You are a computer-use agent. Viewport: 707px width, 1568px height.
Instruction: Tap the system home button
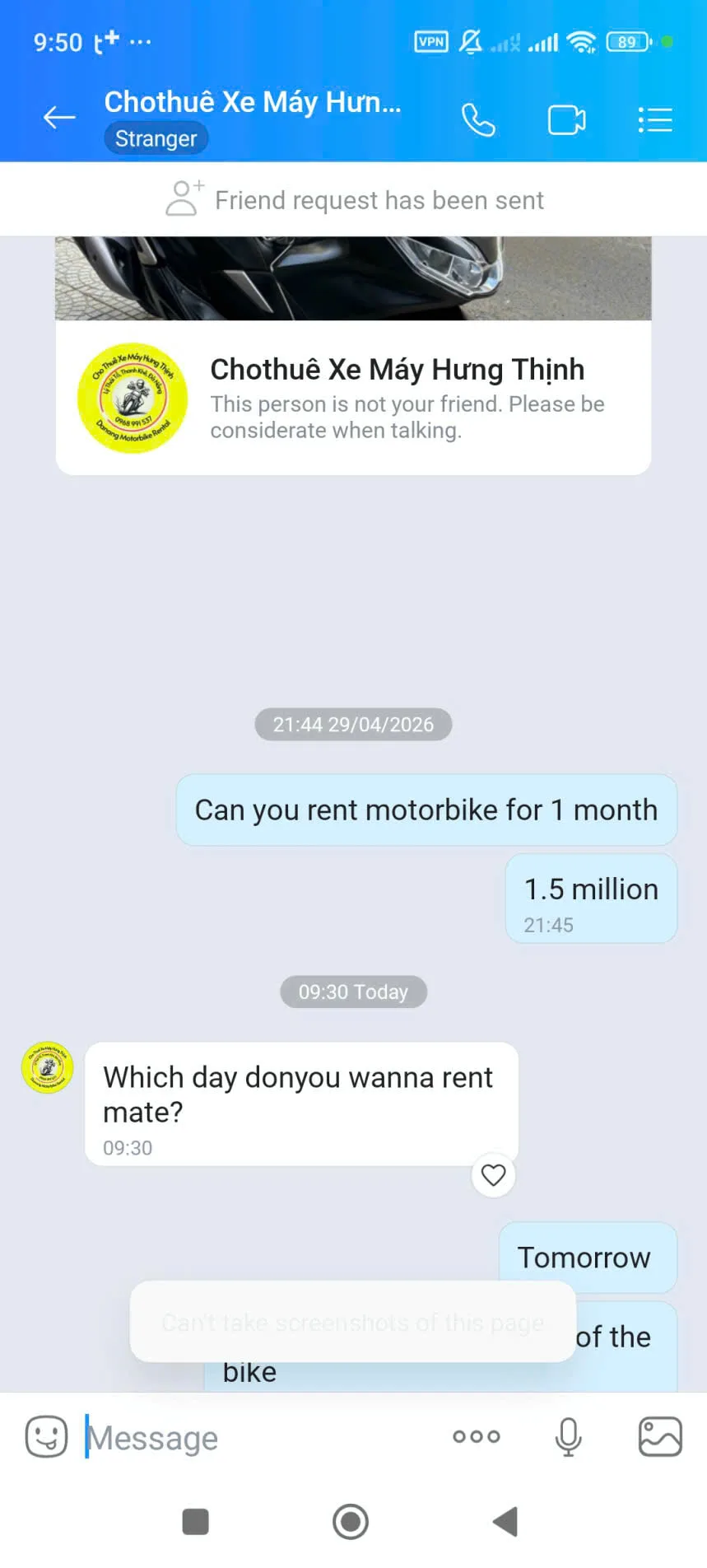(351, 1521)
